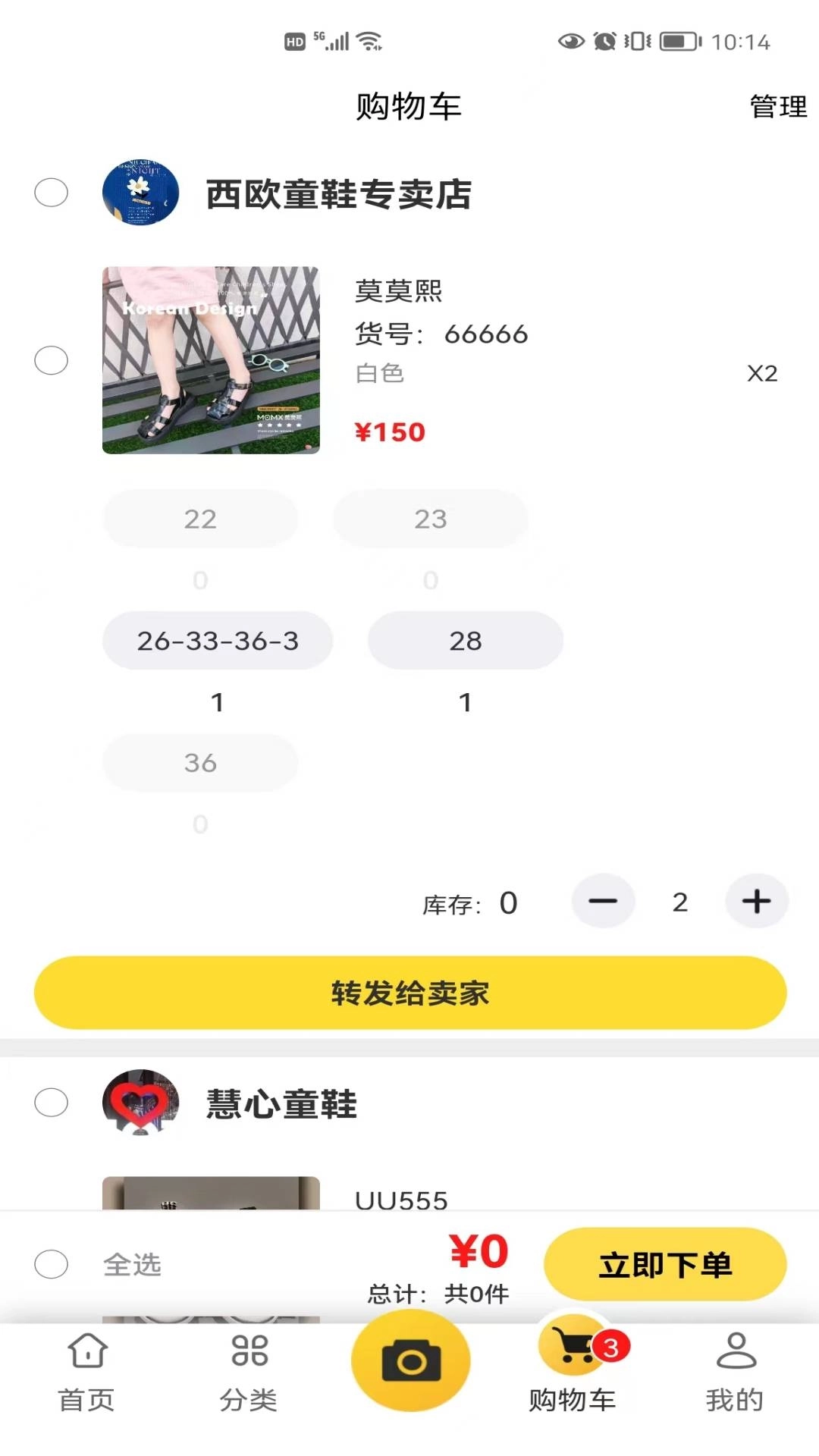Screen dimensions: 819x1456
Task: Increase quantity with the plus button
Action: pos(755,901)
